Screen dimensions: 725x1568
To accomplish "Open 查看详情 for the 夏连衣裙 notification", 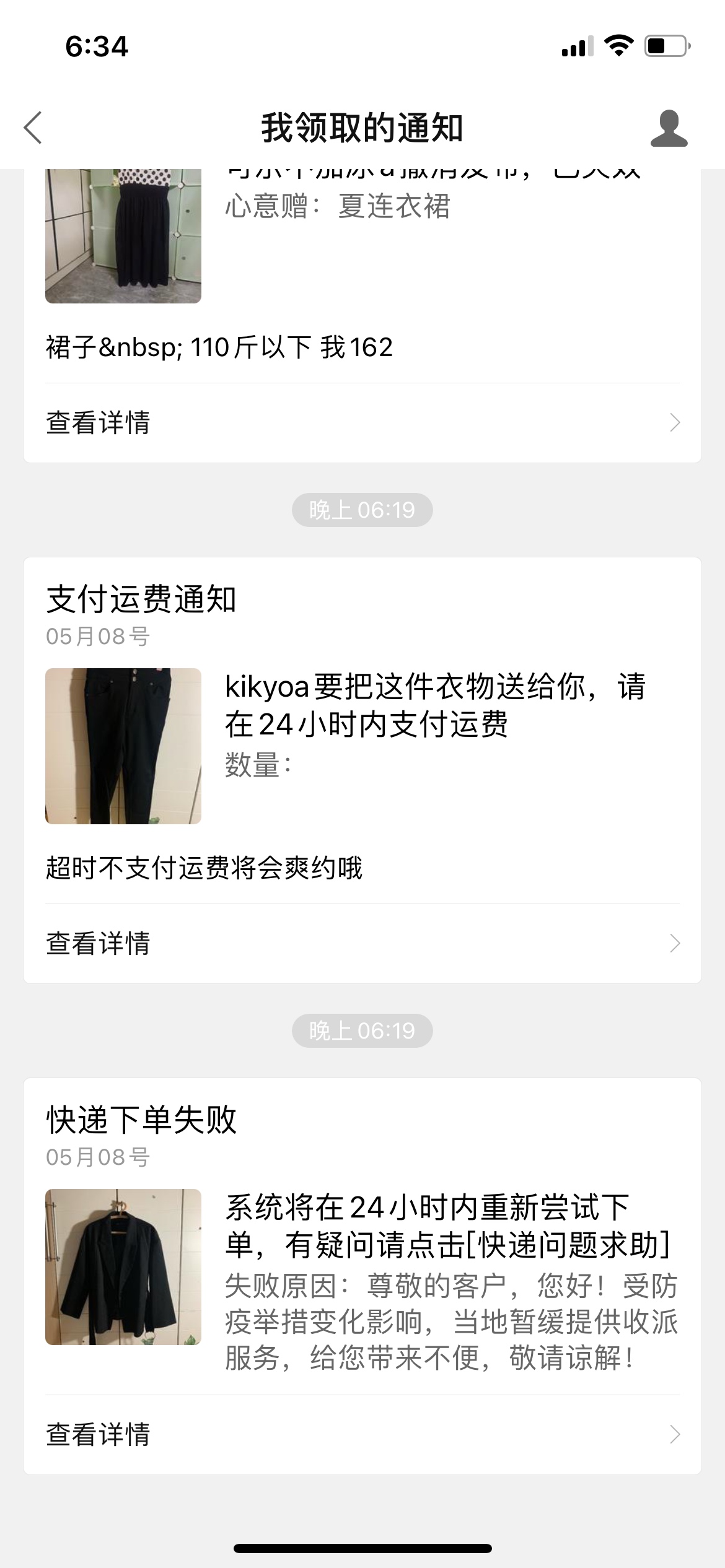I will (362, 423).
